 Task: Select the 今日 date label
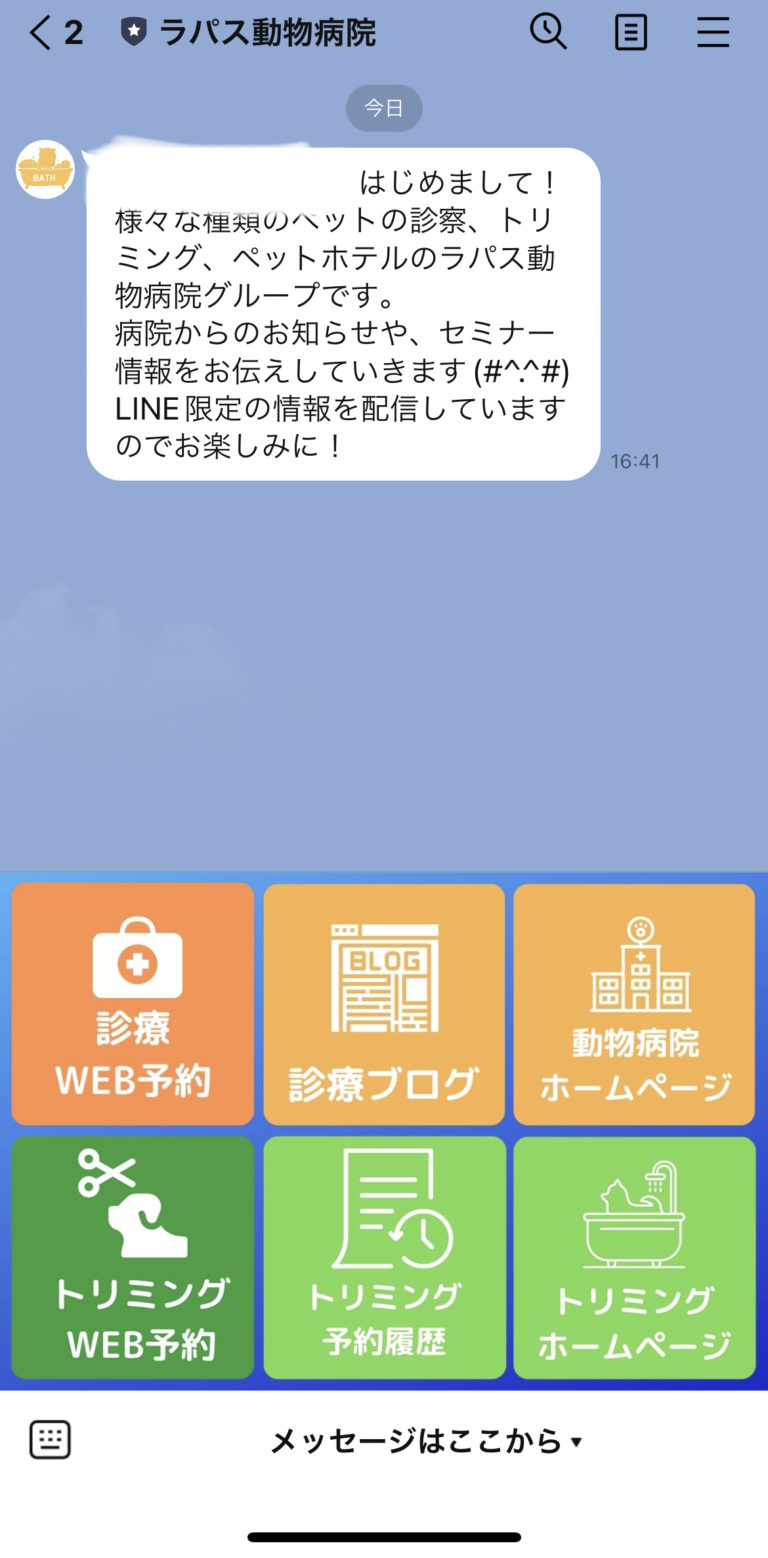tap(384, 107)
